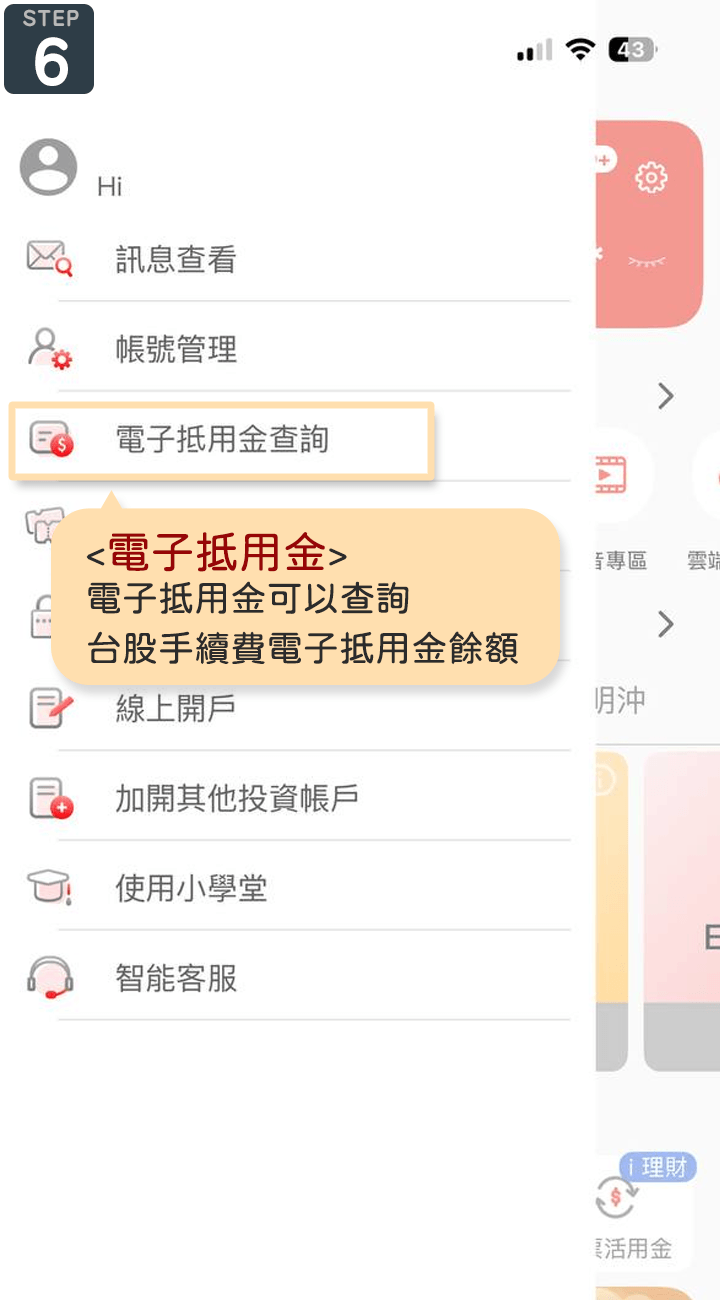Contact 智能客服 smart support

176,978
